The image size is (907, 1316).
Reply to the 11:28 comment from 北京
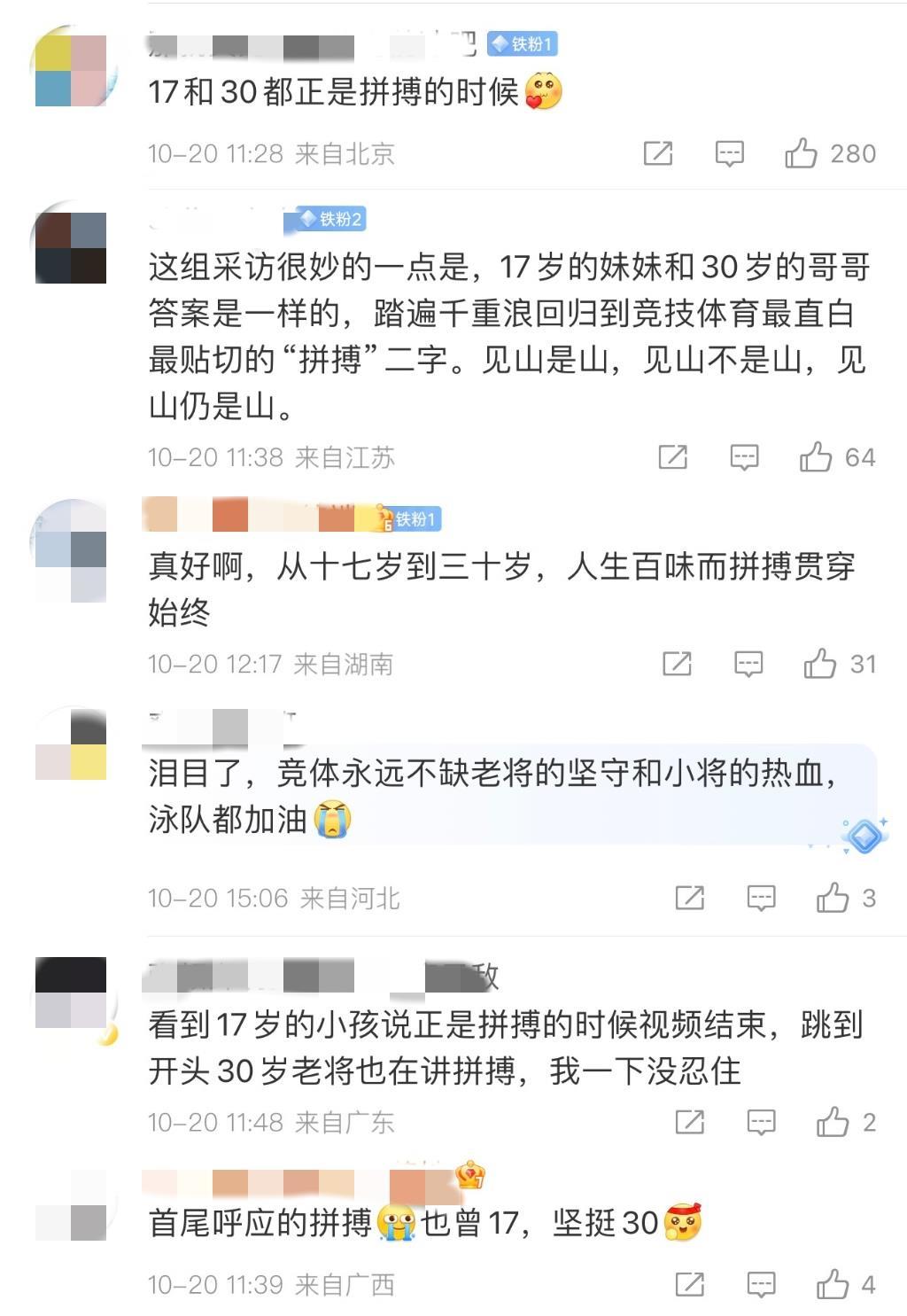click(729, 154)
